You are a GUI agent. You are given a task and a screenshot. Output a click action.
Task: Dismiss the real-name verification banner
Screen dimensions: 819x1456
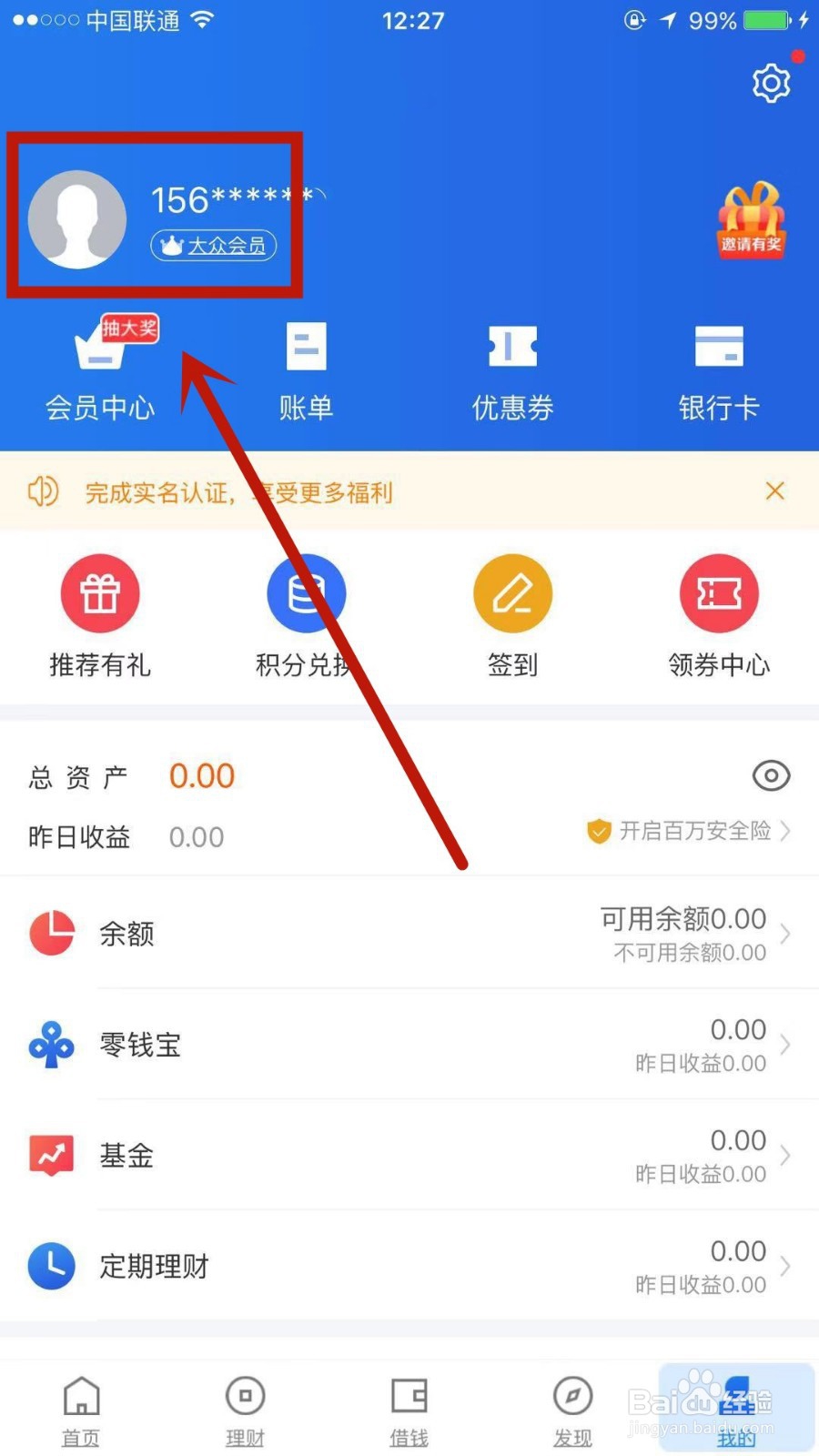(x=774, y=491)
